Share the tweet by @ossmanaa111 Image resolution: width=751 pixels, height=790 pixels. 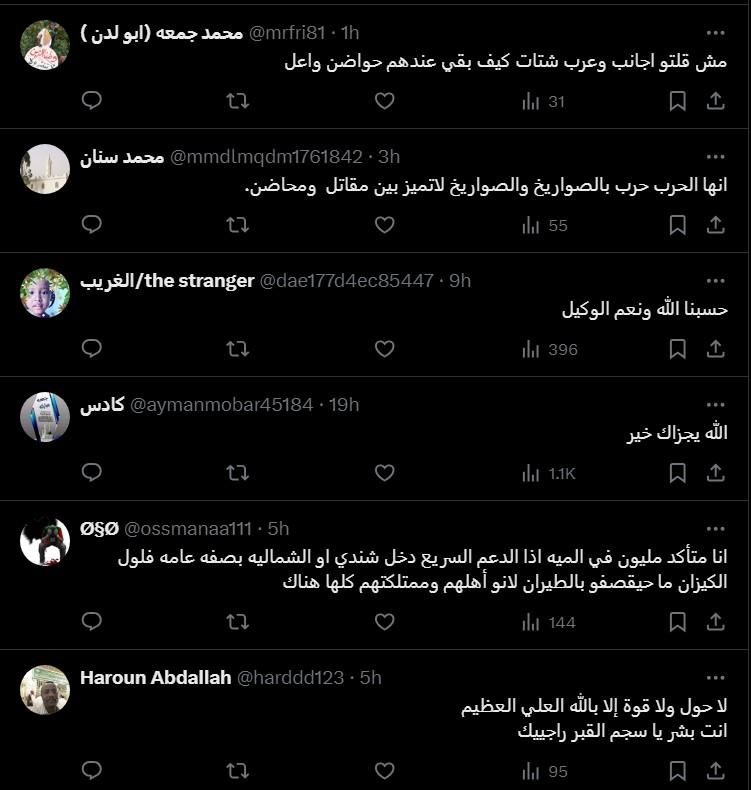(715, 622)
